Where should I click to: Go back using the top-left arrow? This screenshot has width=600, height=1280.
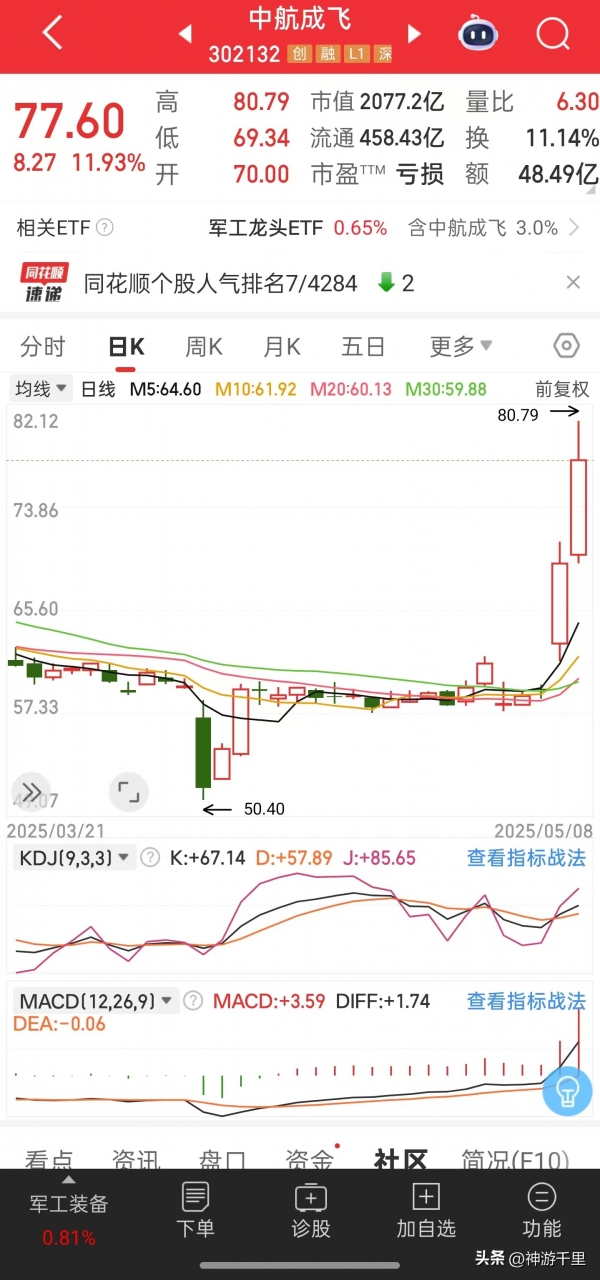coord(52,33)
